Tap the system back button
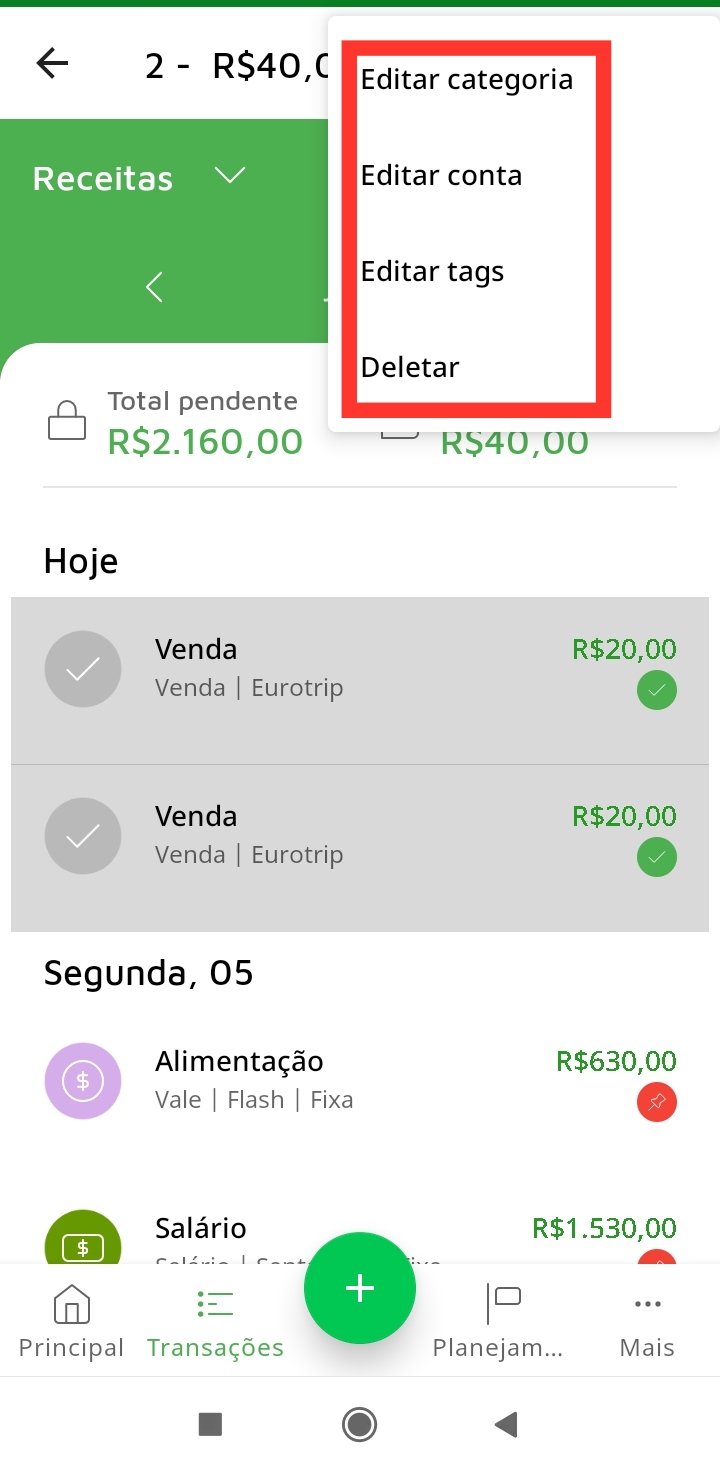The height and width of the screenshot is (1472, 720). [x=506, y=1424]
